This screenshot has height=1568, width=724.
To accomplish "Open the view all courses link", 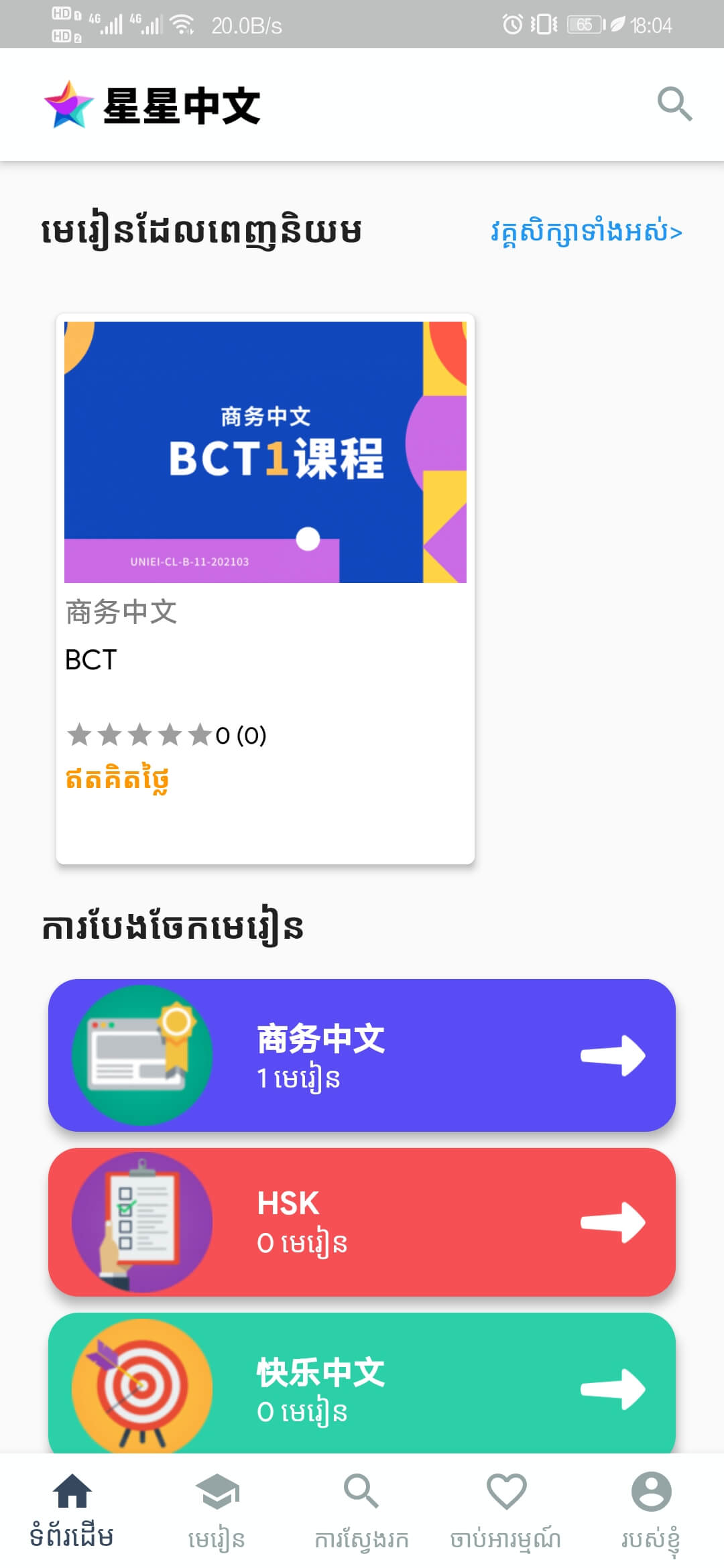I will click(587, 232).
